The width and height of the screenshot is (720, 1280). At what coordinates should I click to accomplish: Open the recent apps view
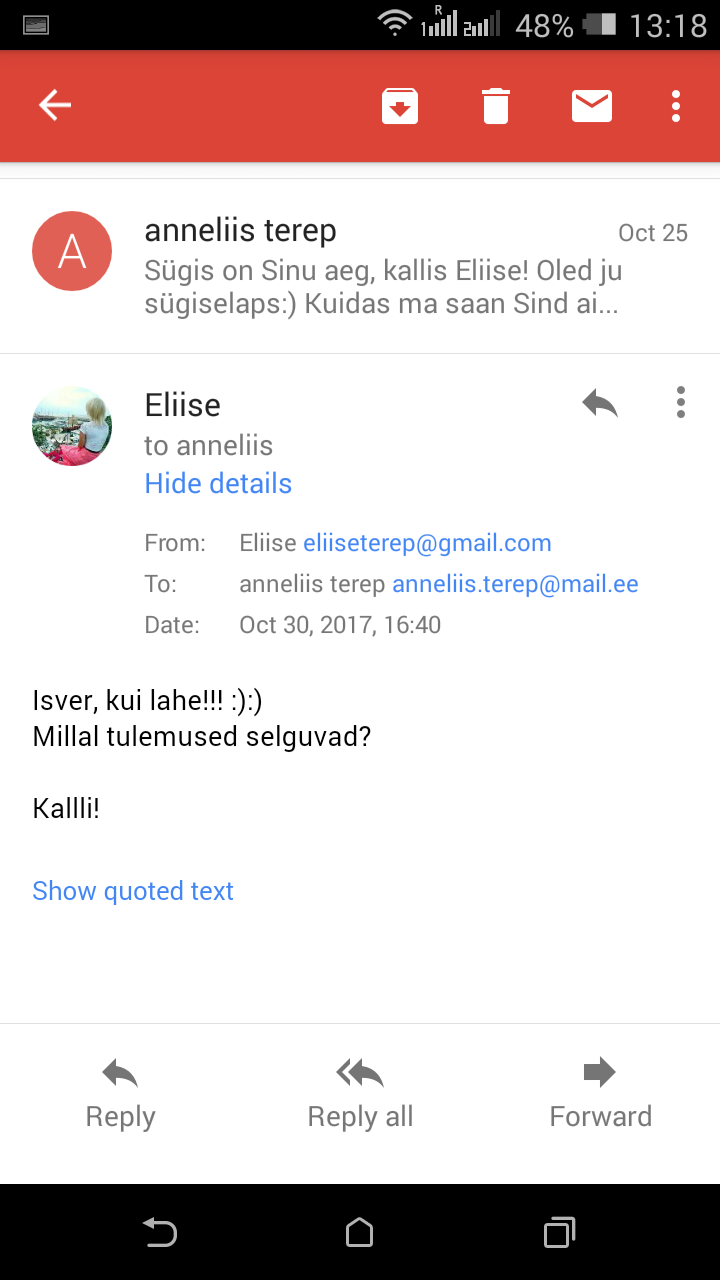pyautogui.click(x=560, y=1232)
